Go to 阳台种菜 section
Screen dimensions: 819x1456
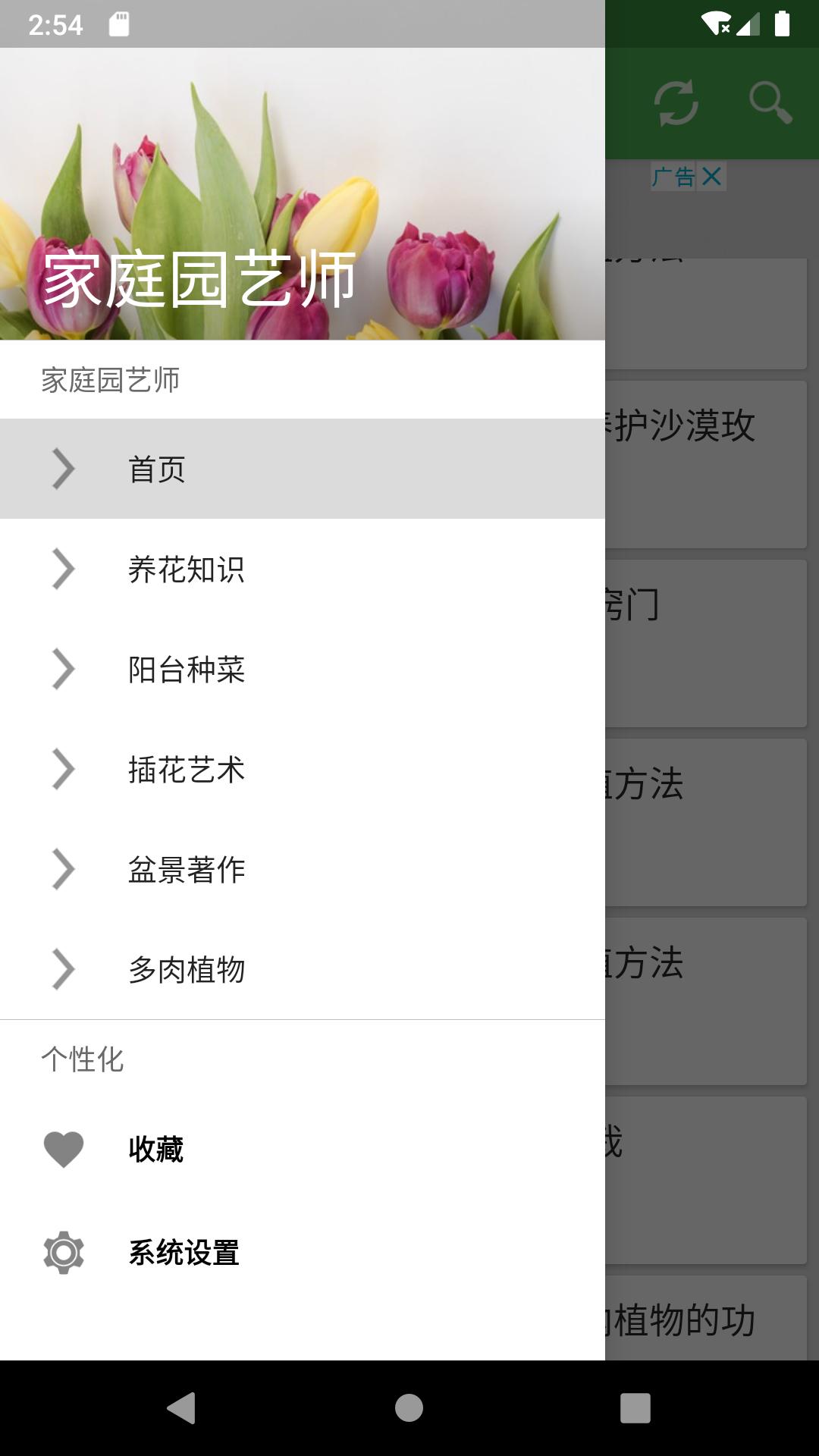coord(302,669)
